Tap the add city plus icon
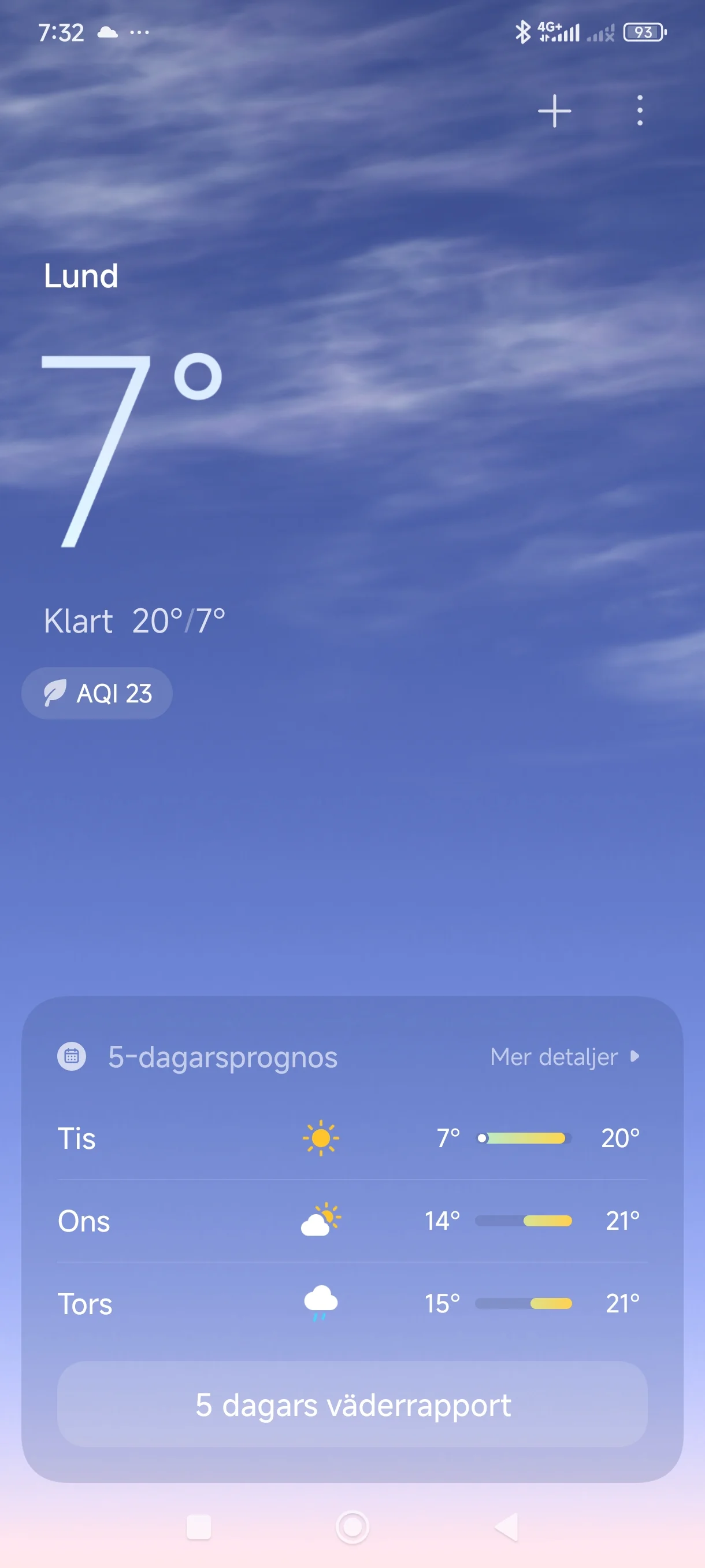The image size is (705, 1568). (x=554, y=111)
